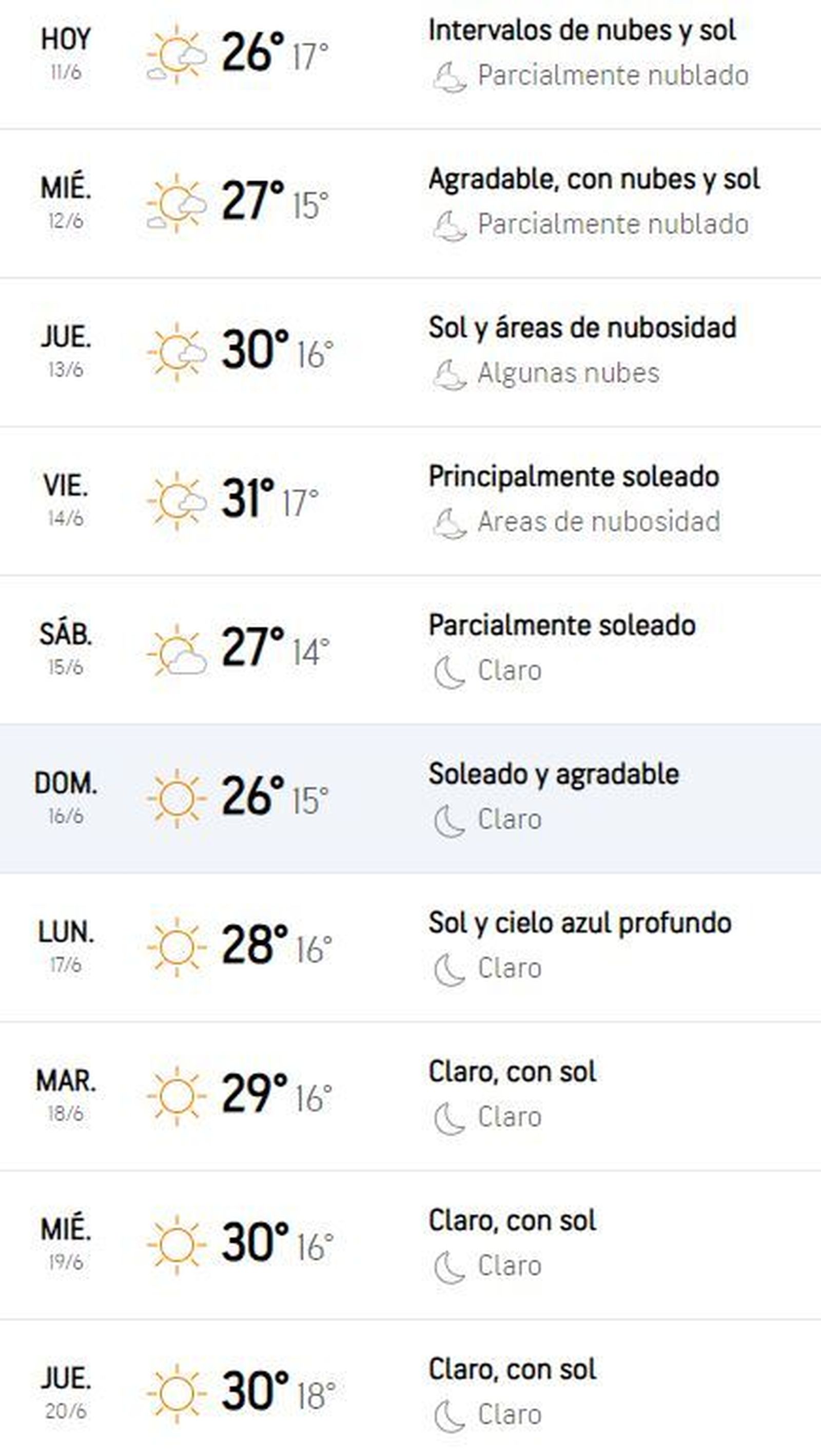Select the crescent moon icon next to Claro for SÁB.

449,670
